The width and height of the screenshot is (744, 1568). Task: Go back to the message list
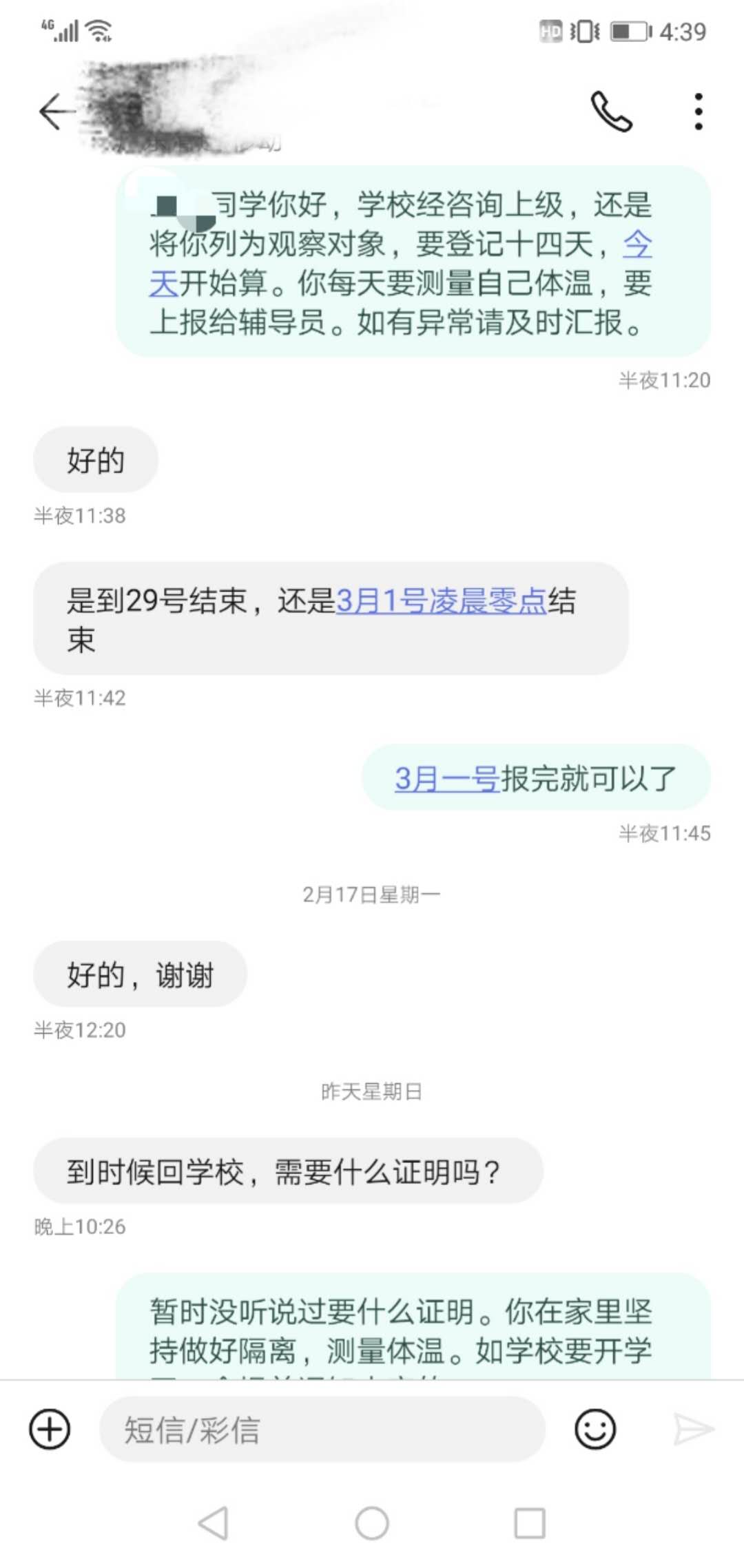tap(56, 112)
